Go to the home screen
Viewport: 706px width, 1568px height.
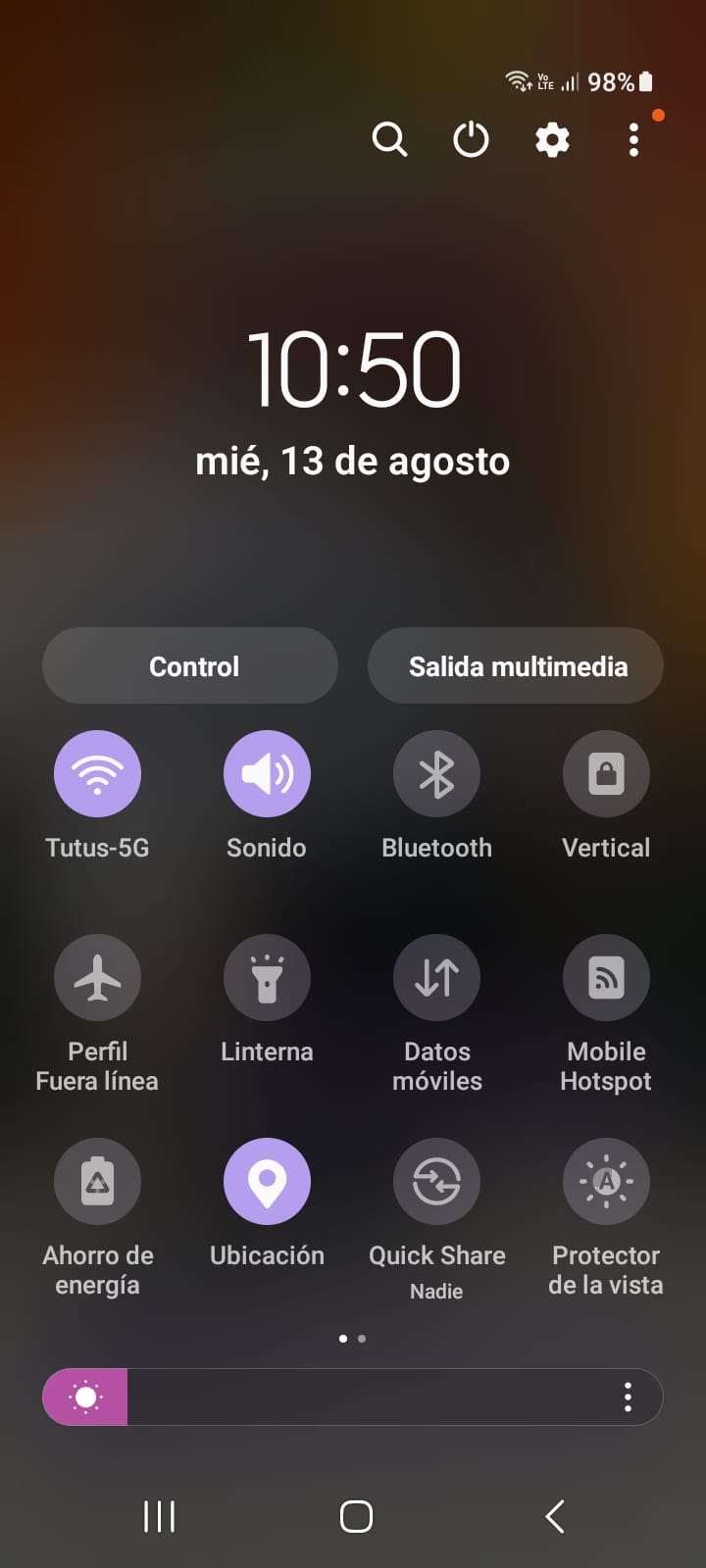[x=356, y=1516]
